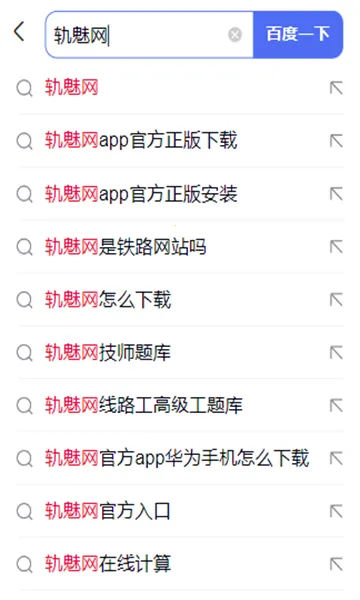Fill the search box using the arrow beside 轨魅网技师题库

tap(336, 352)
